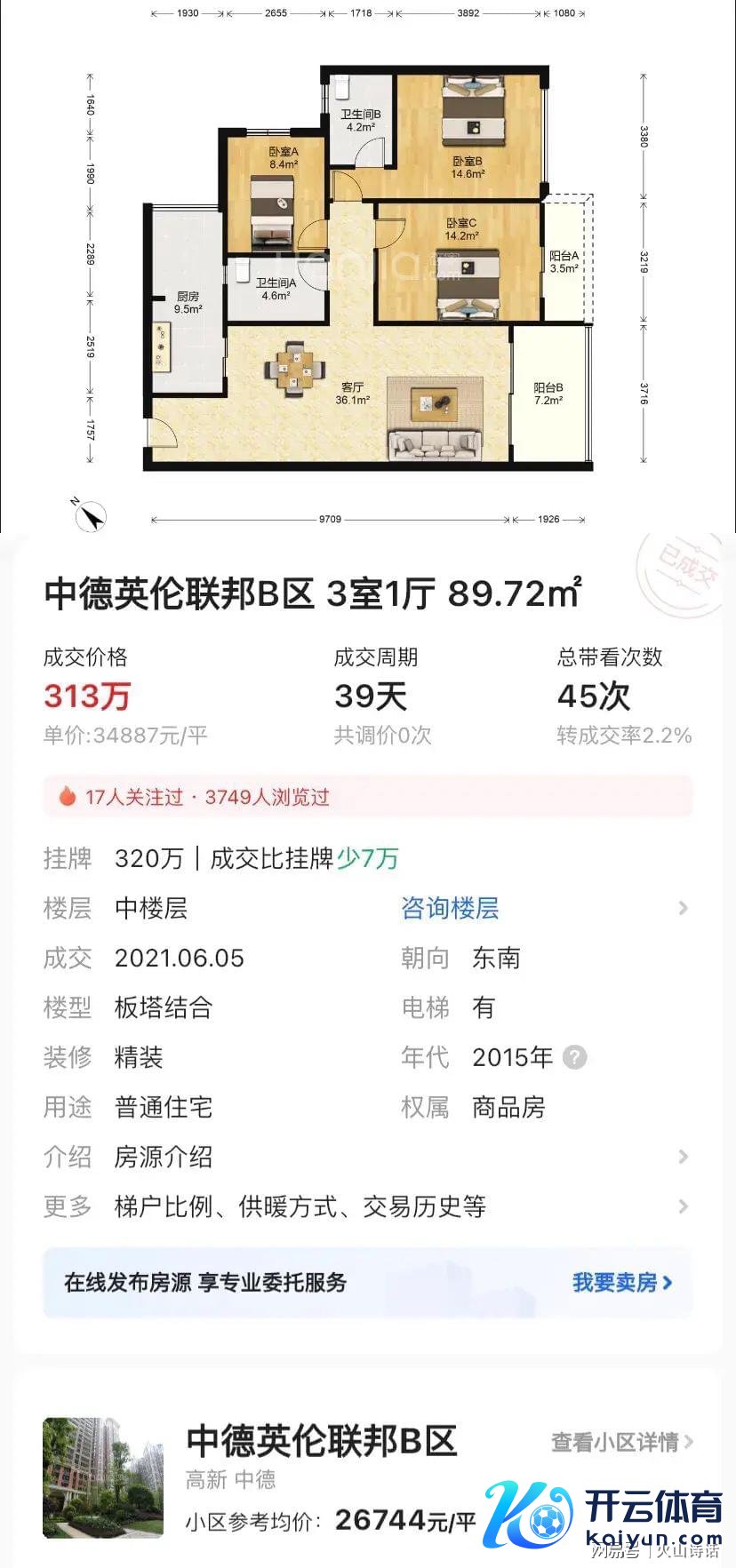This screenshot has height=1568, width=736.
Task: Tap the 我要卖房 button
Action: point(621,1282)
